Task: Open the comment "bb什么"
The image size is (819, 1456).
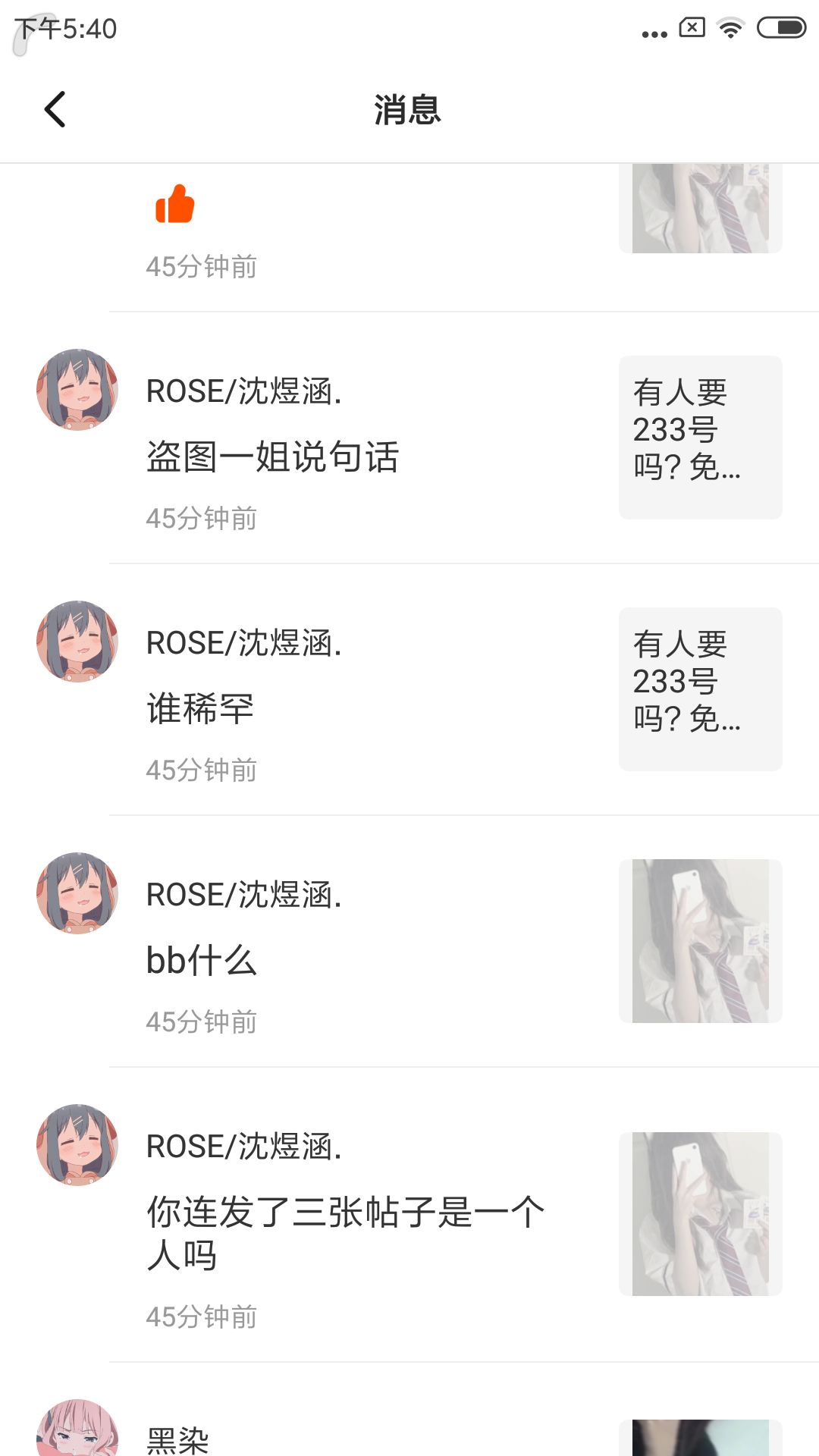Action: 202,961
